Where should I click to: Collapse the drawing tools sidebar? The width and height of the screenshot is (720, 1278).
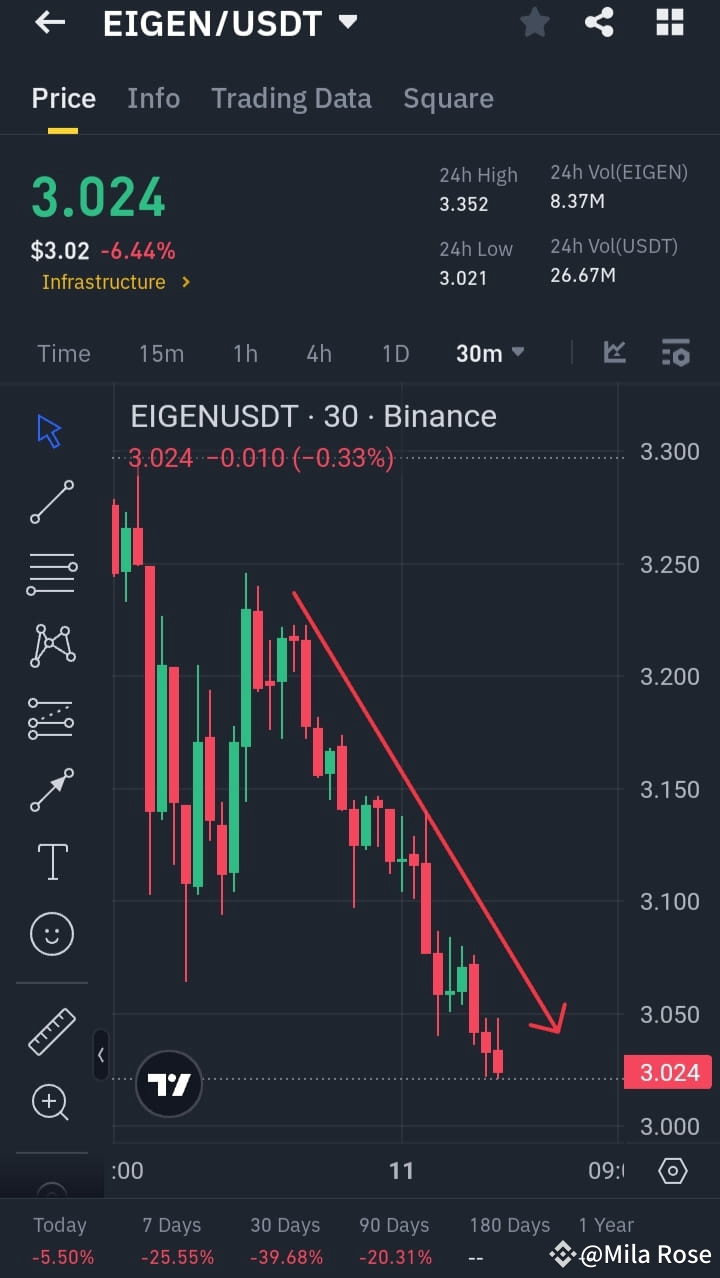pos(101,1055)
